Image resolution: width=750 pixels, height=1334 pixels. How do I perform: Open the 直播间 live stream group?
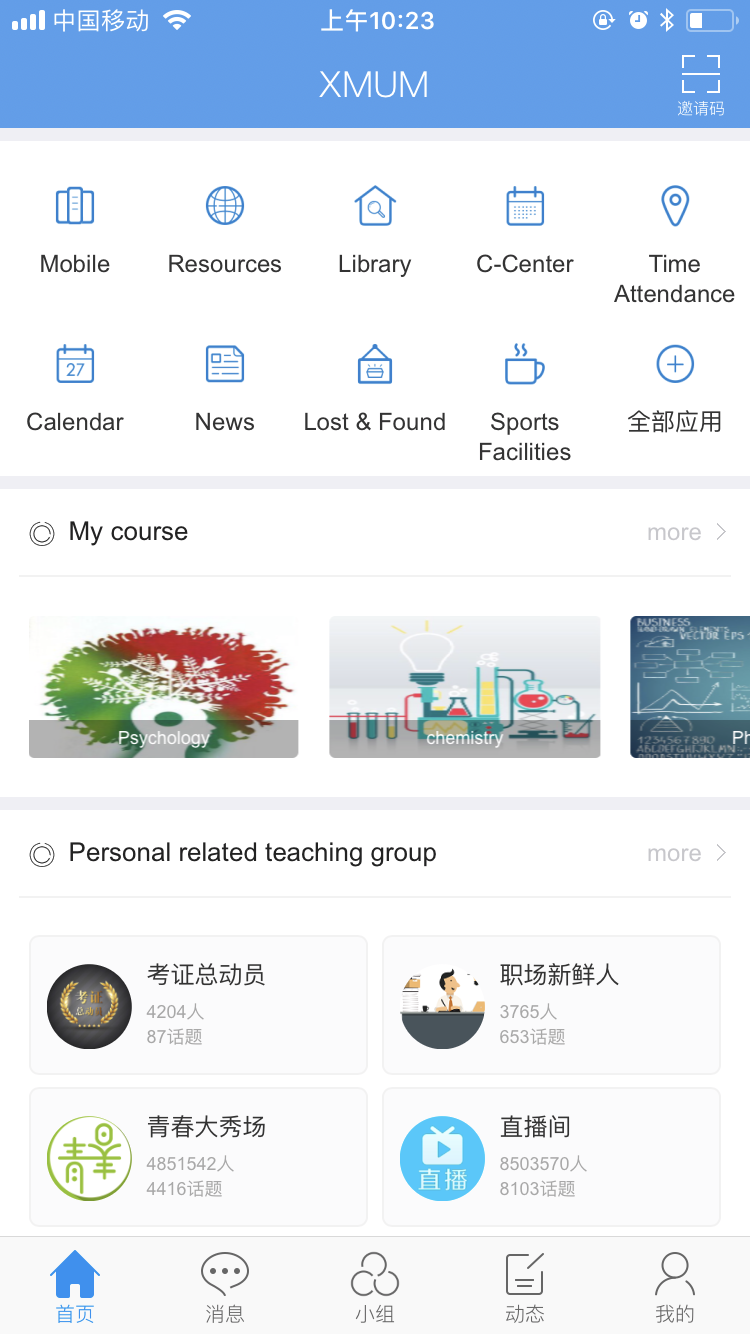551,1157
